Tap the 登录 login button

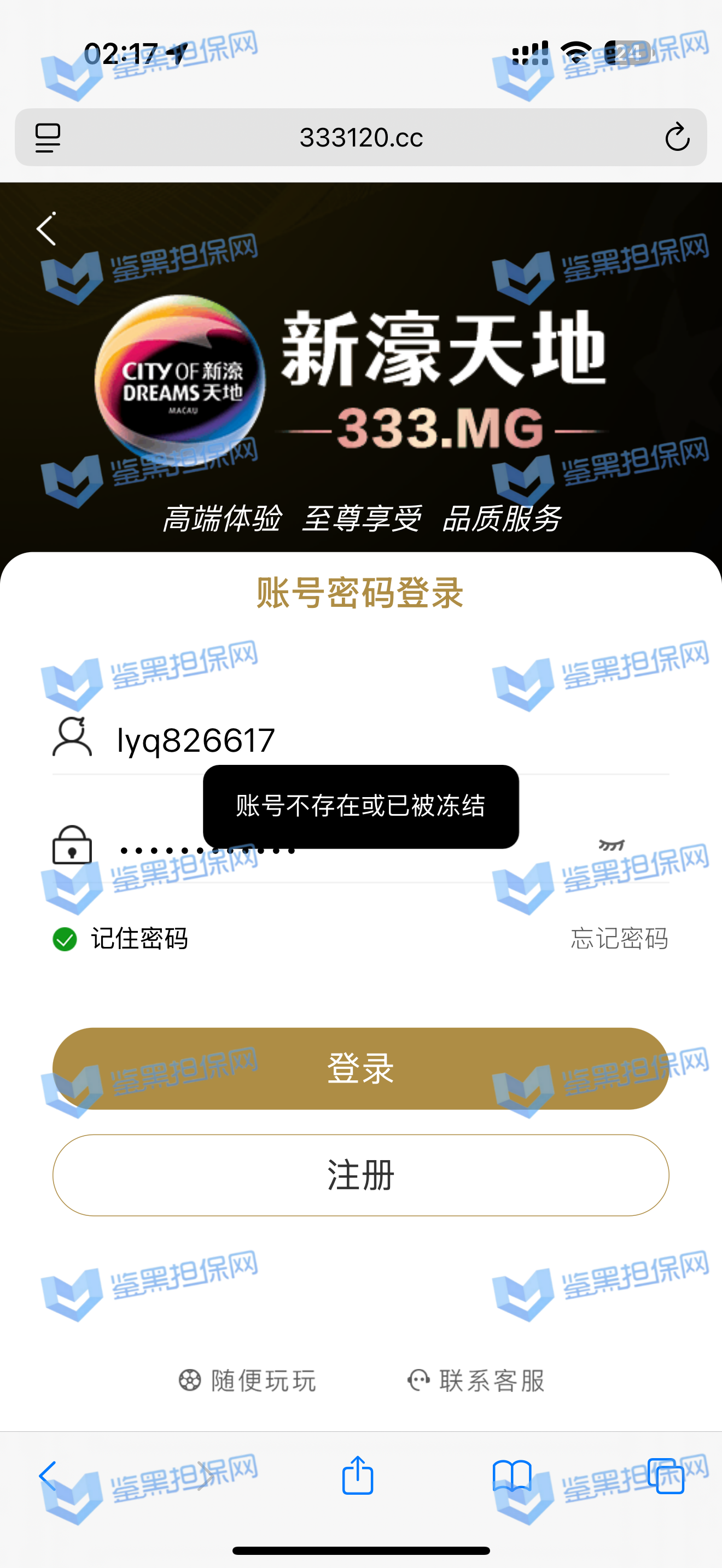point(361,1068)
